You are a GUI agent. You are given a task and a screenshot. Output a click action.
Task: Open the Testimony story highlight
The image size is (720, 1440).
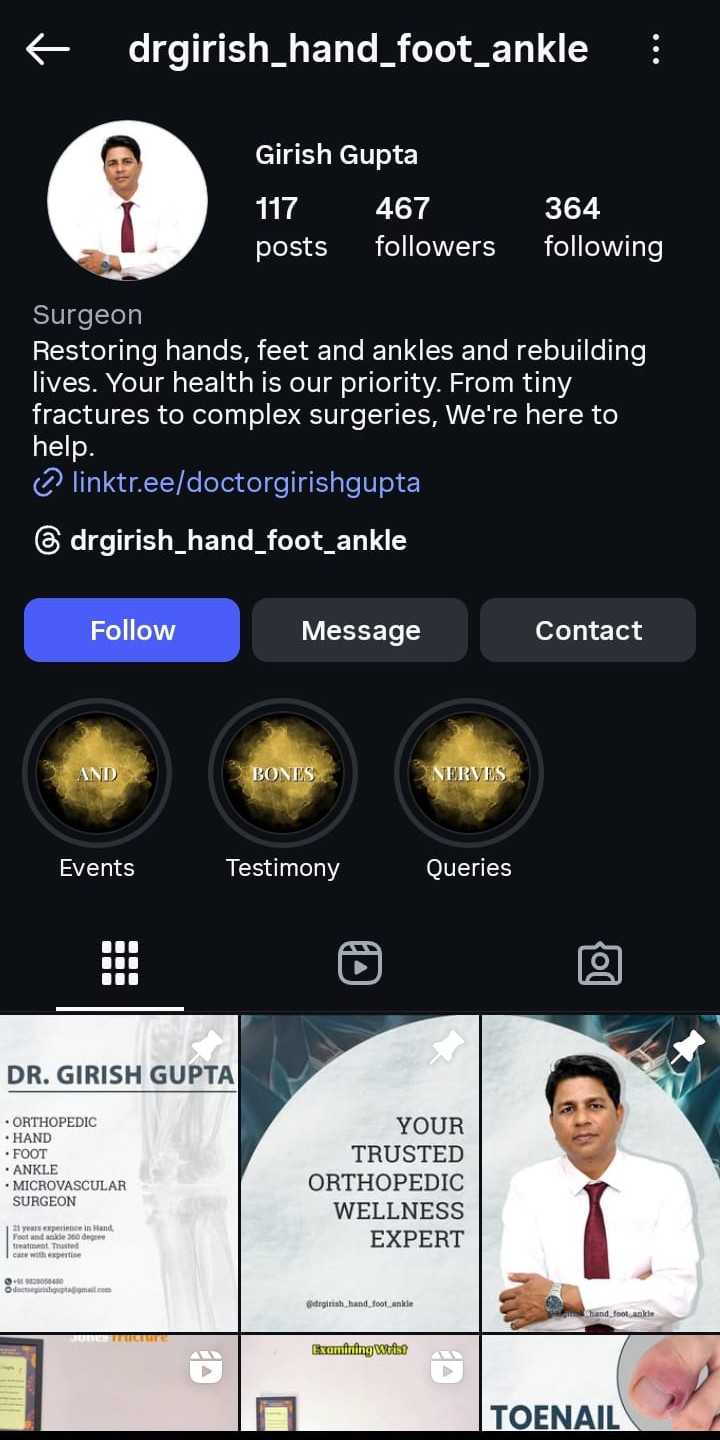tap(283, 773)
